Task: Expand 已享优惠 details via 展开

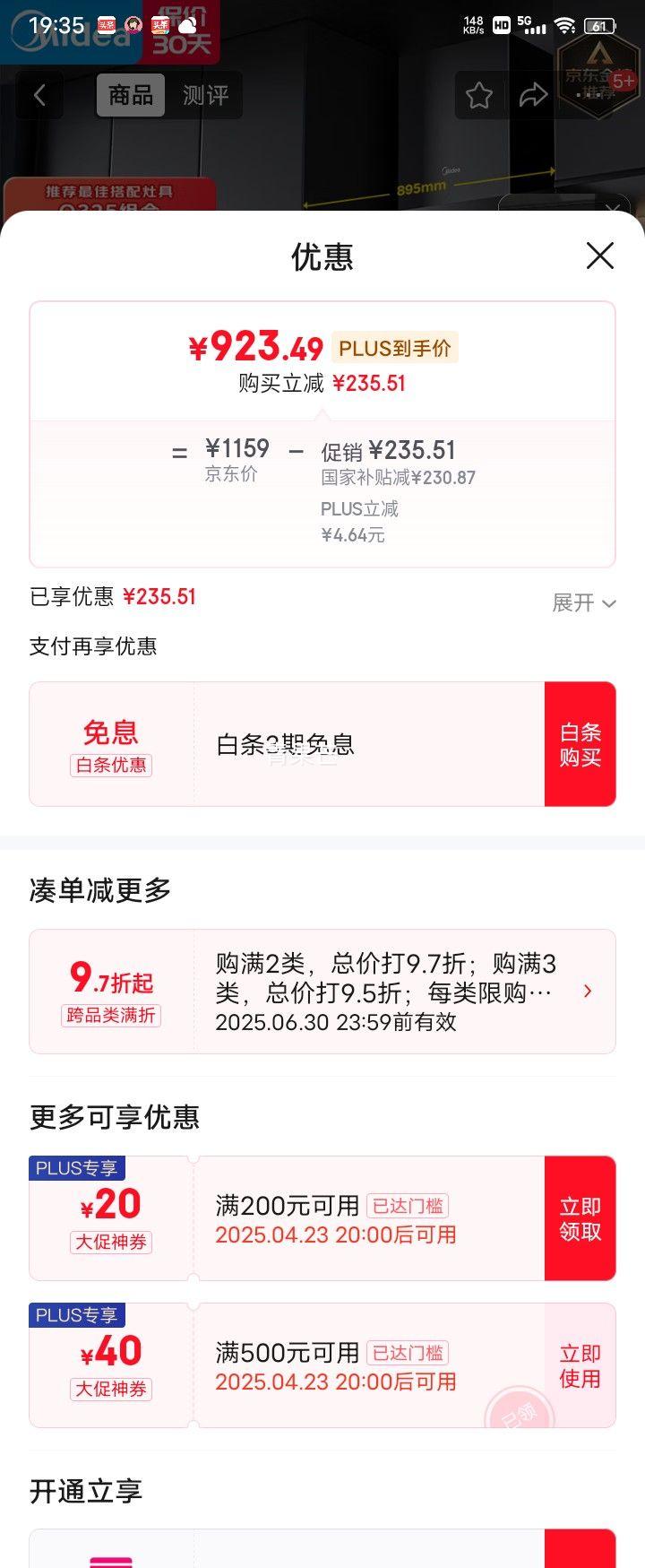Action: tap(583, 603)
